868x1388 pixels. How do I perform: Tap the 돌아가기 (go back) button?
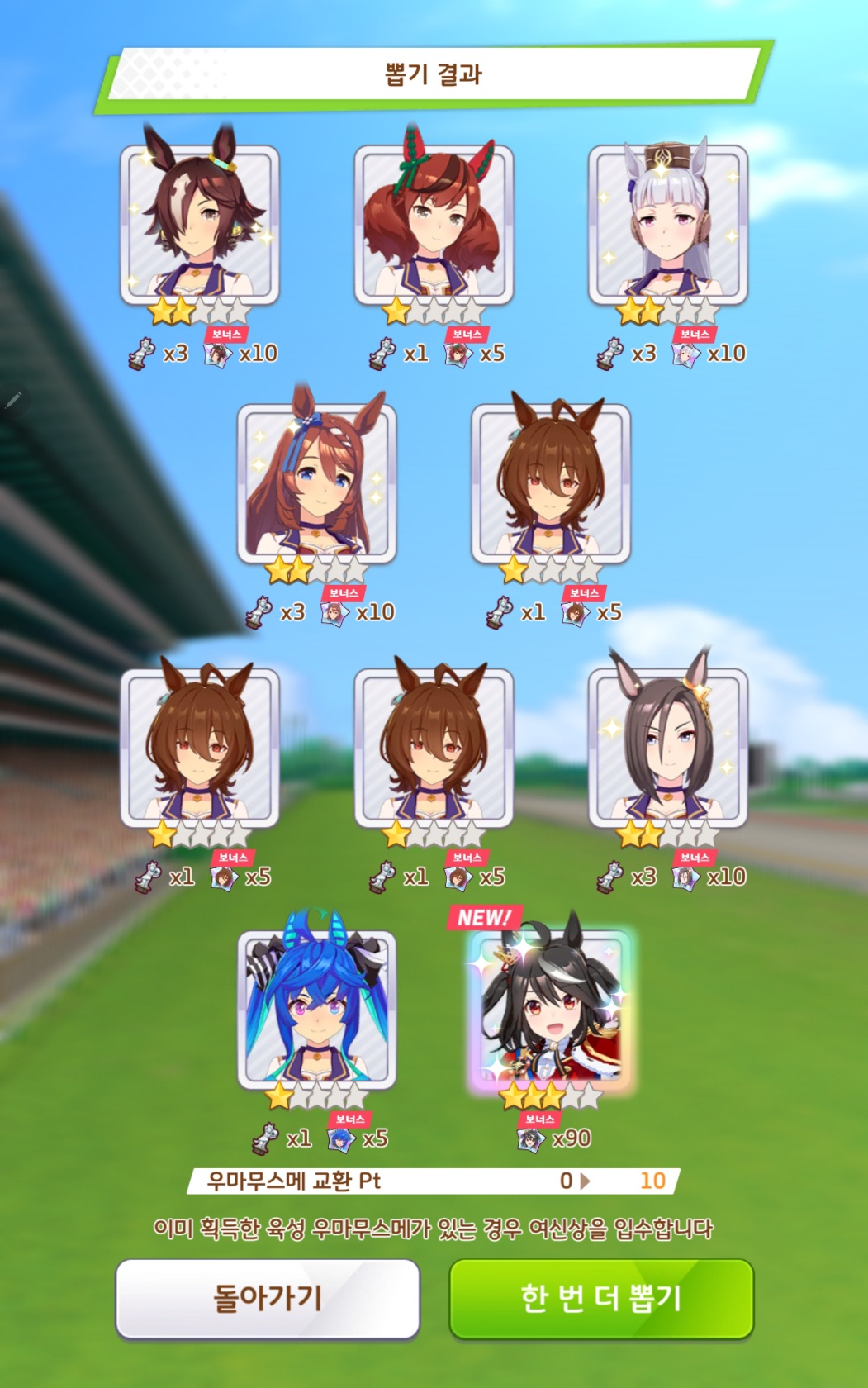coord(268,1298)
